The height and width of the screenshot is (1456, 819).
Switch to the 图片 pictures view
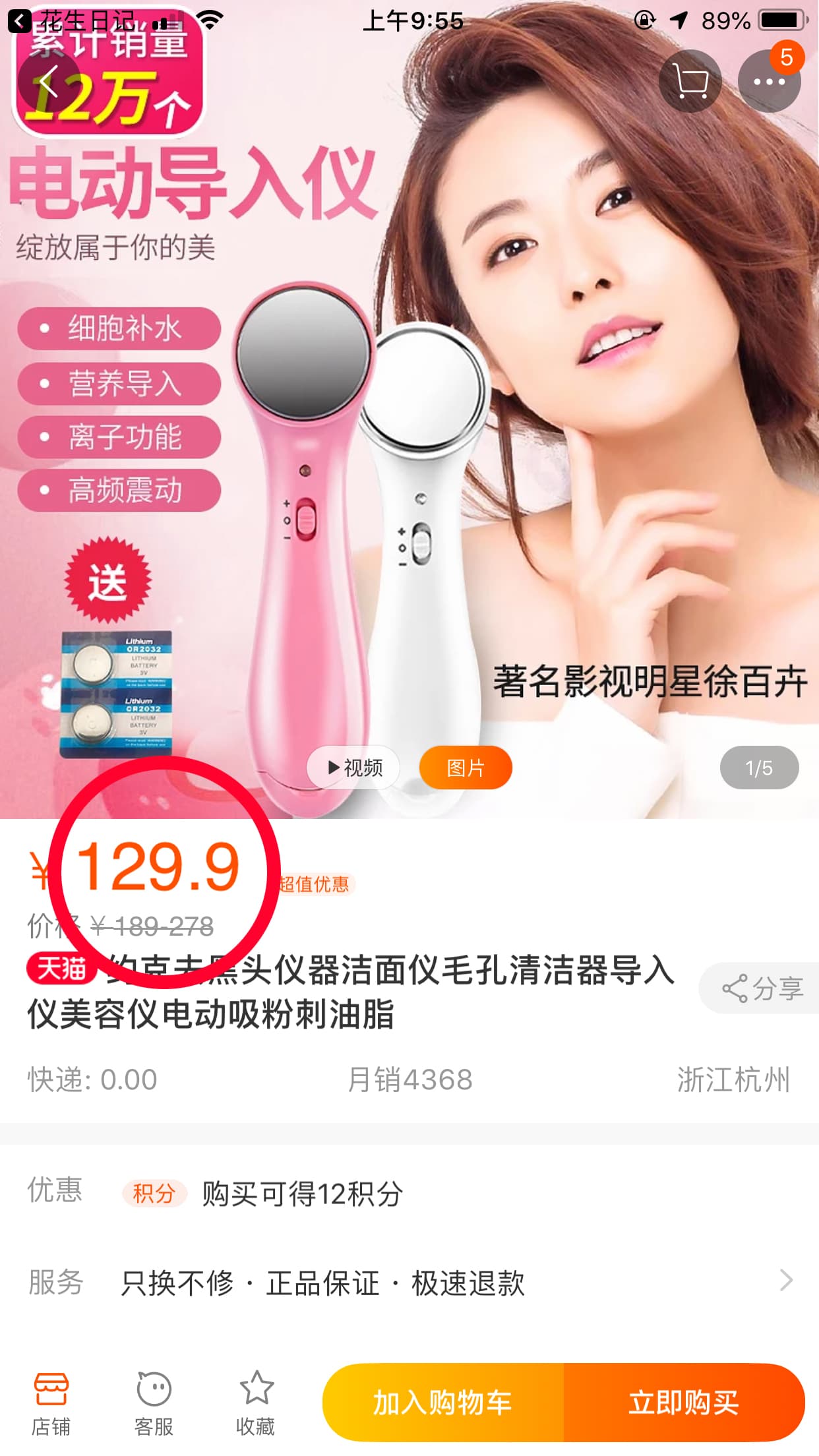466,768
